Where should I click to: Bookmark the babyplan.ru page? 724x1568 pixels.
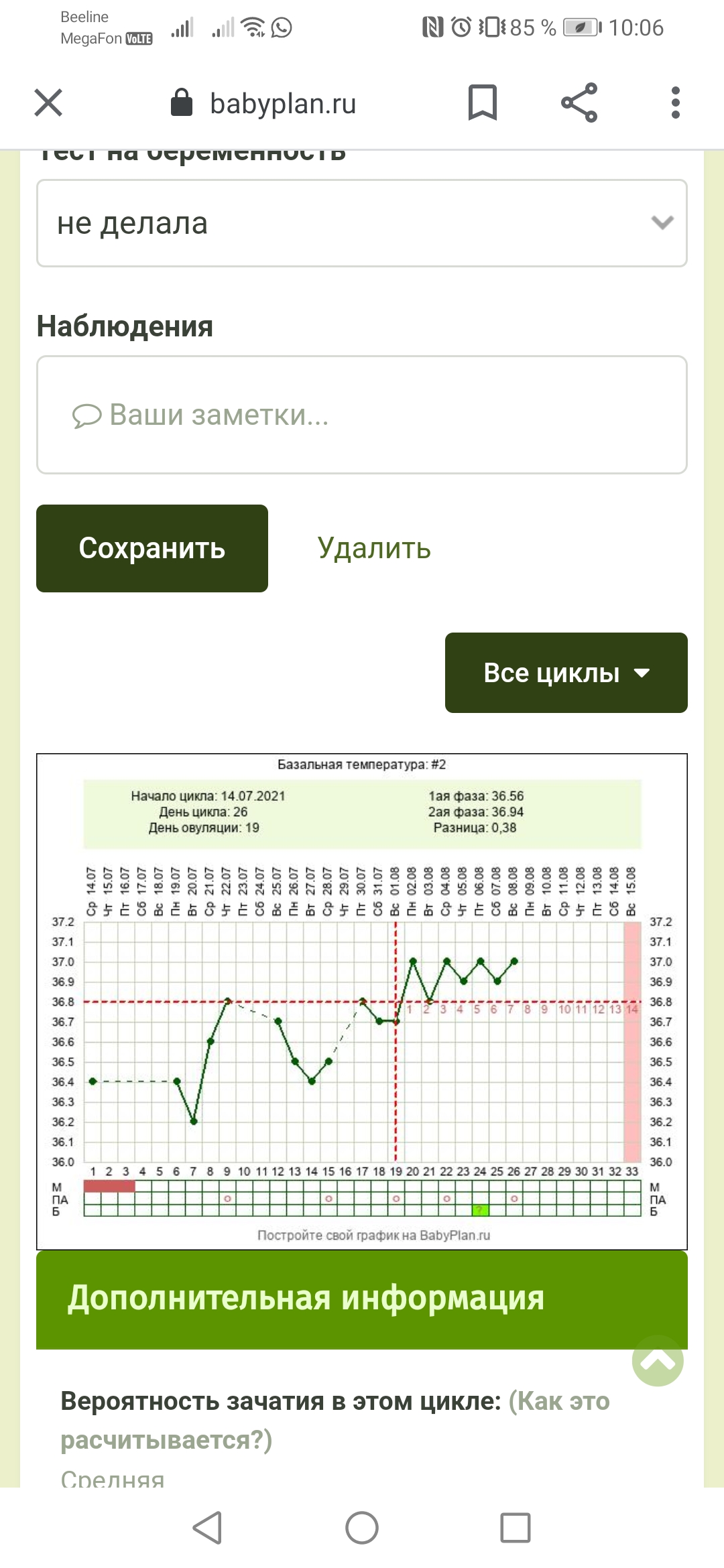coord(483,103)
